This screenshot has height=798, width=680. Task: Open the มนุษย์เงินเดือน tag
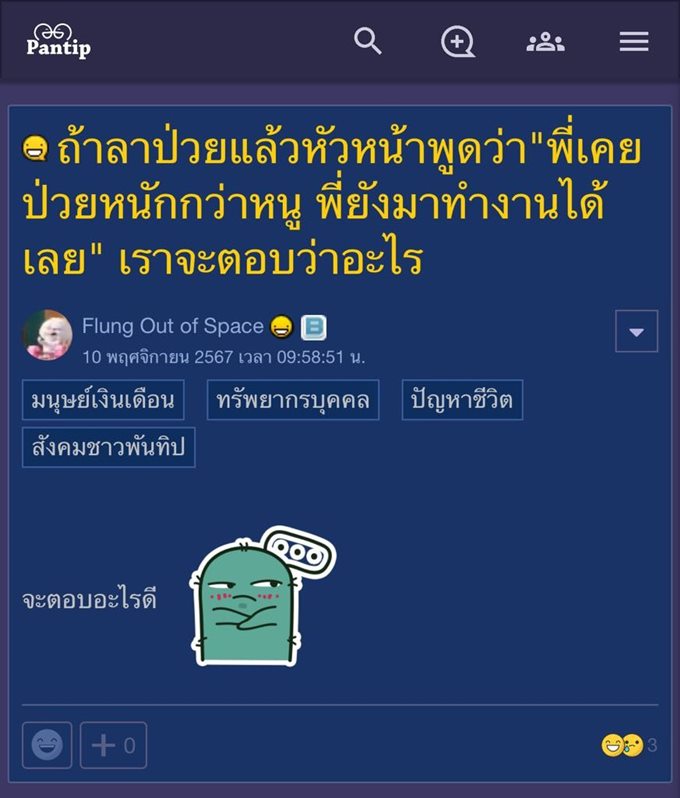[x=103, y=401]
